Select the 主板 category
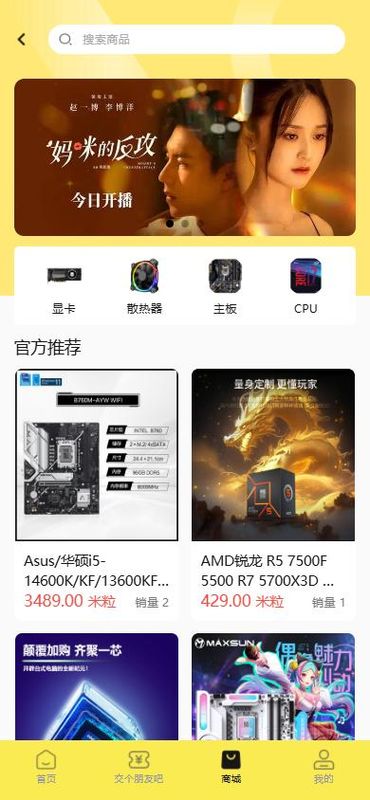This screenshot has height=800, width=370. coord(225,287)
